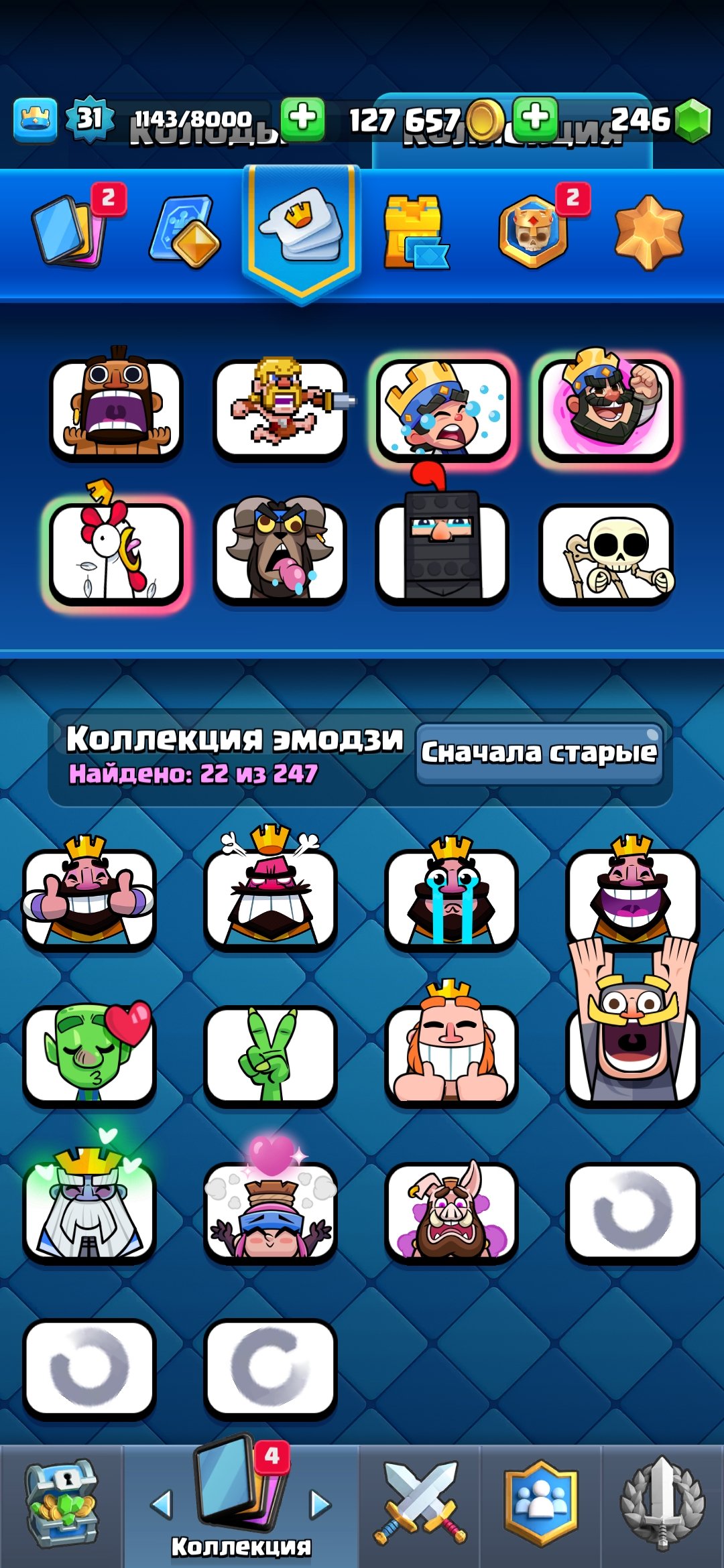Change sort order from Сначала старые
The height and width of the screenshot is (1568, 724).
point(539,753)
